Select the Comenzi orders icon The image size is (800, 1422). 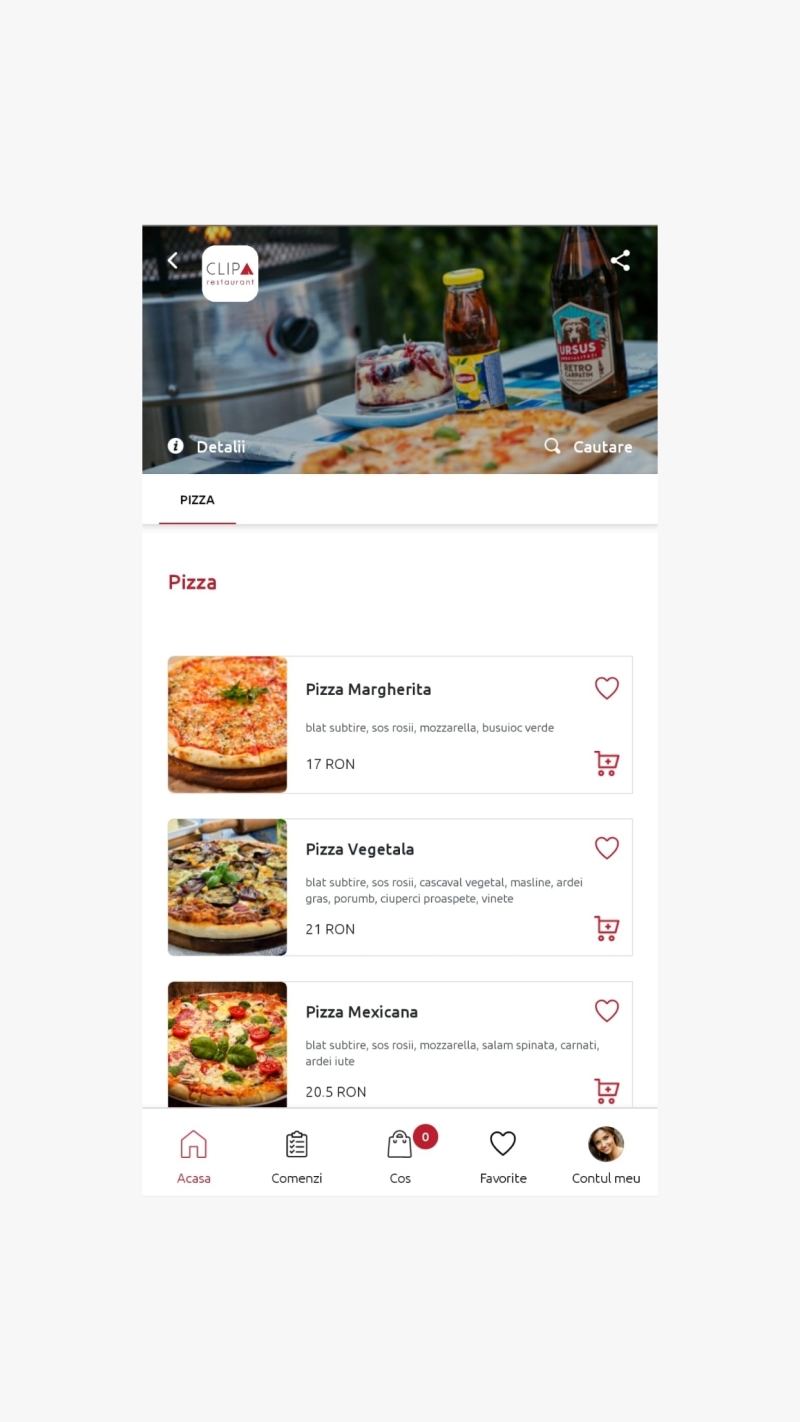(296, 1143)
